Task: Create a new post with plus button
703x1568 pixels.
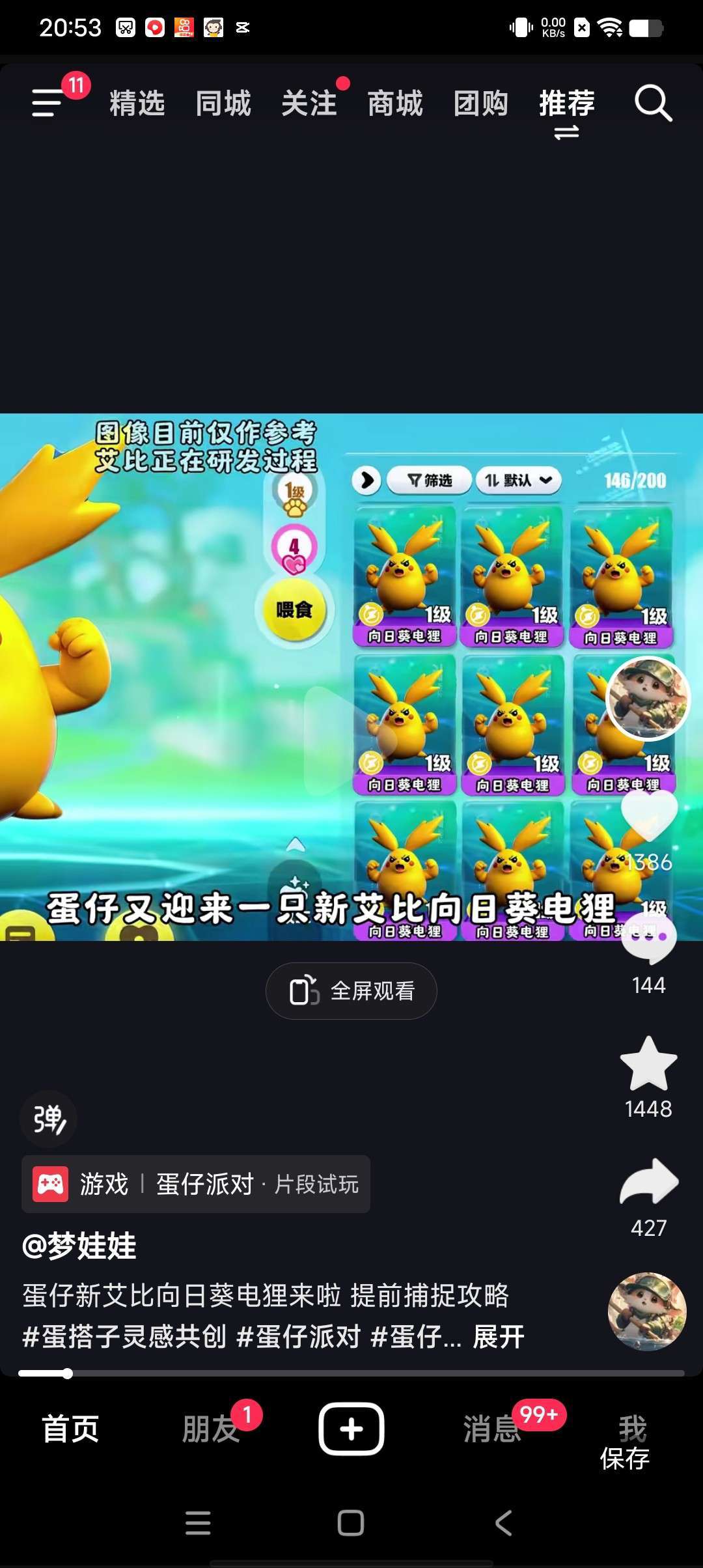Action: (351, 1429)
